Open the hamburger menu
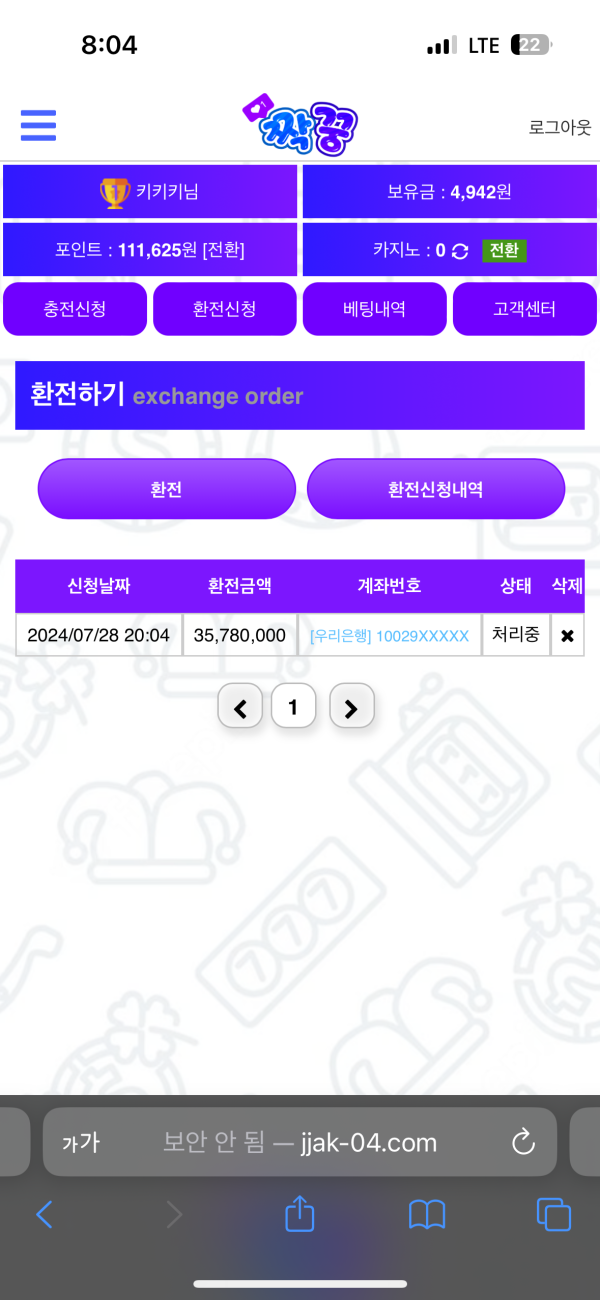The width and height of the screenshot is (600, 1300). [x=38, y=125]
